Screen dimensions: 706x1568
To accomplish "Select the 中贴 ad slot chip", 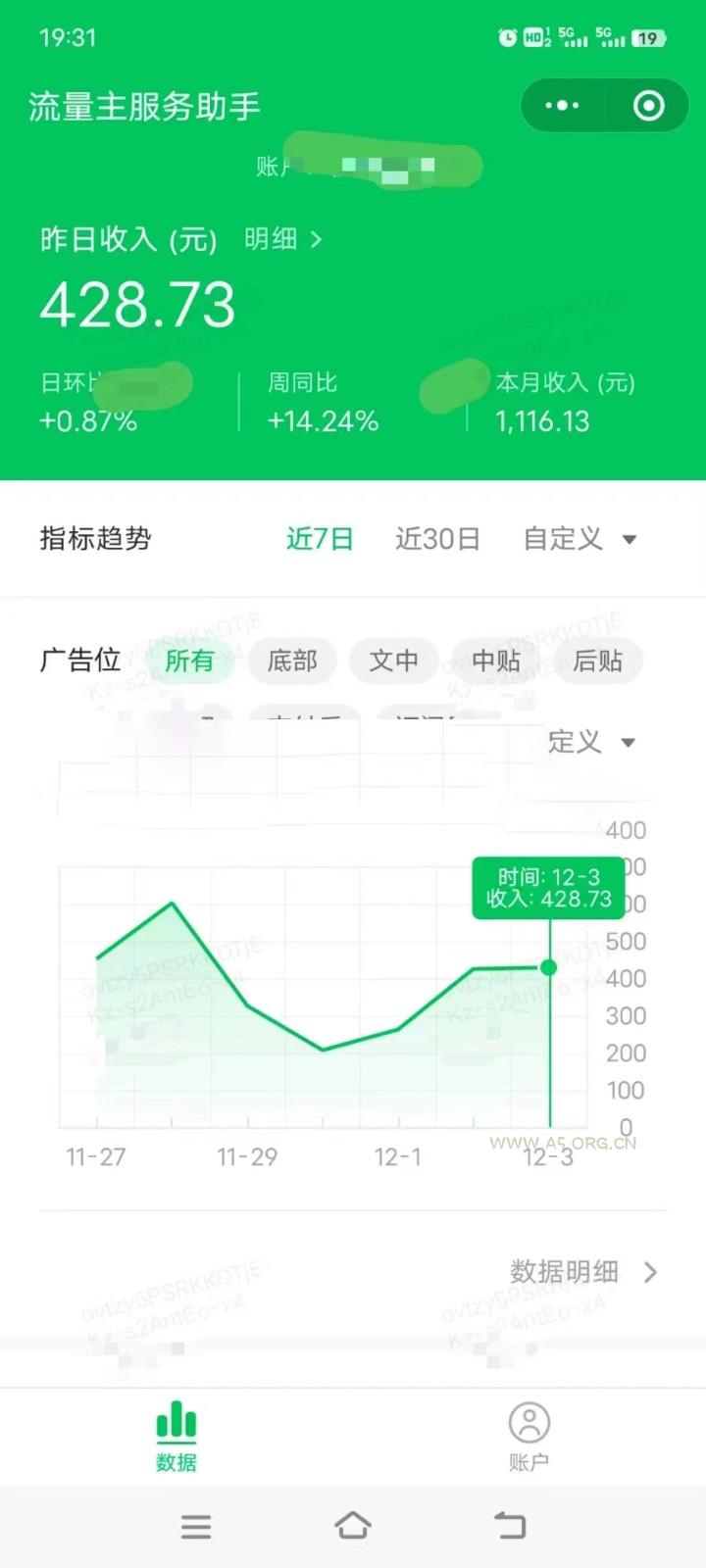I will click(x=494, y=661).
